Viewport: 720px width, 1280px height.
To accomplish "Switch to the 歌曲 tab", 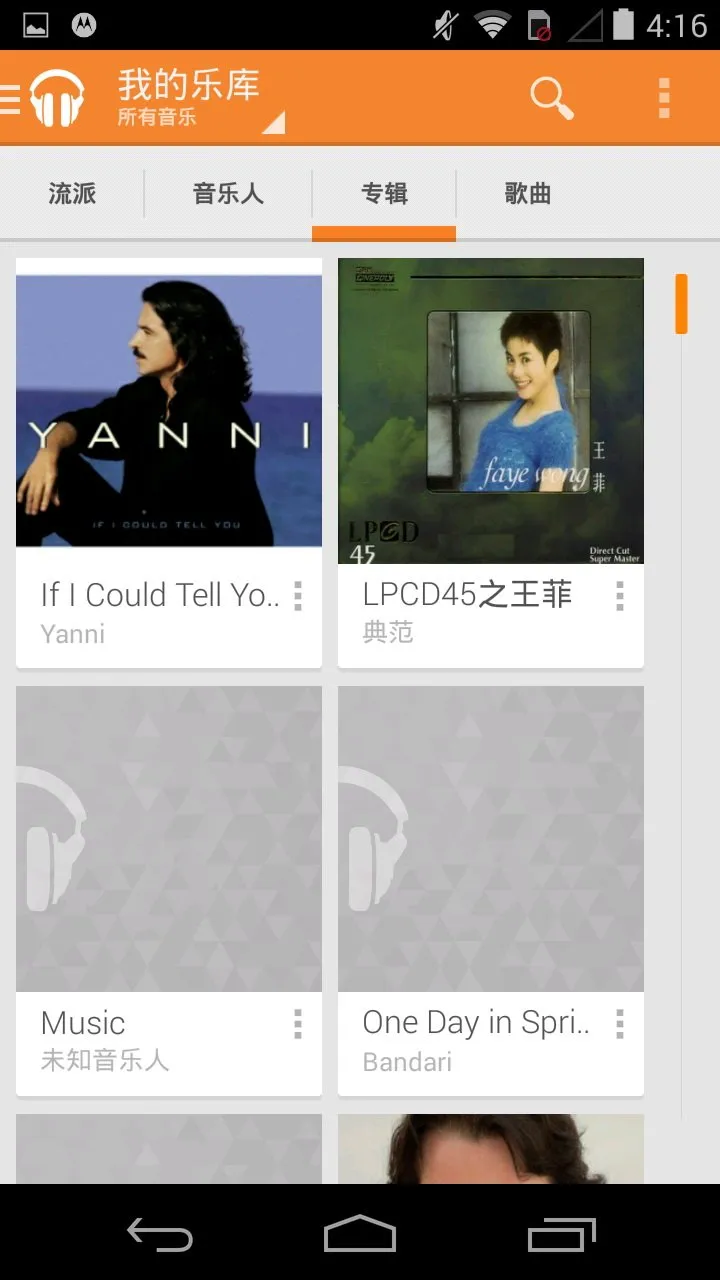I will [528, 194].
